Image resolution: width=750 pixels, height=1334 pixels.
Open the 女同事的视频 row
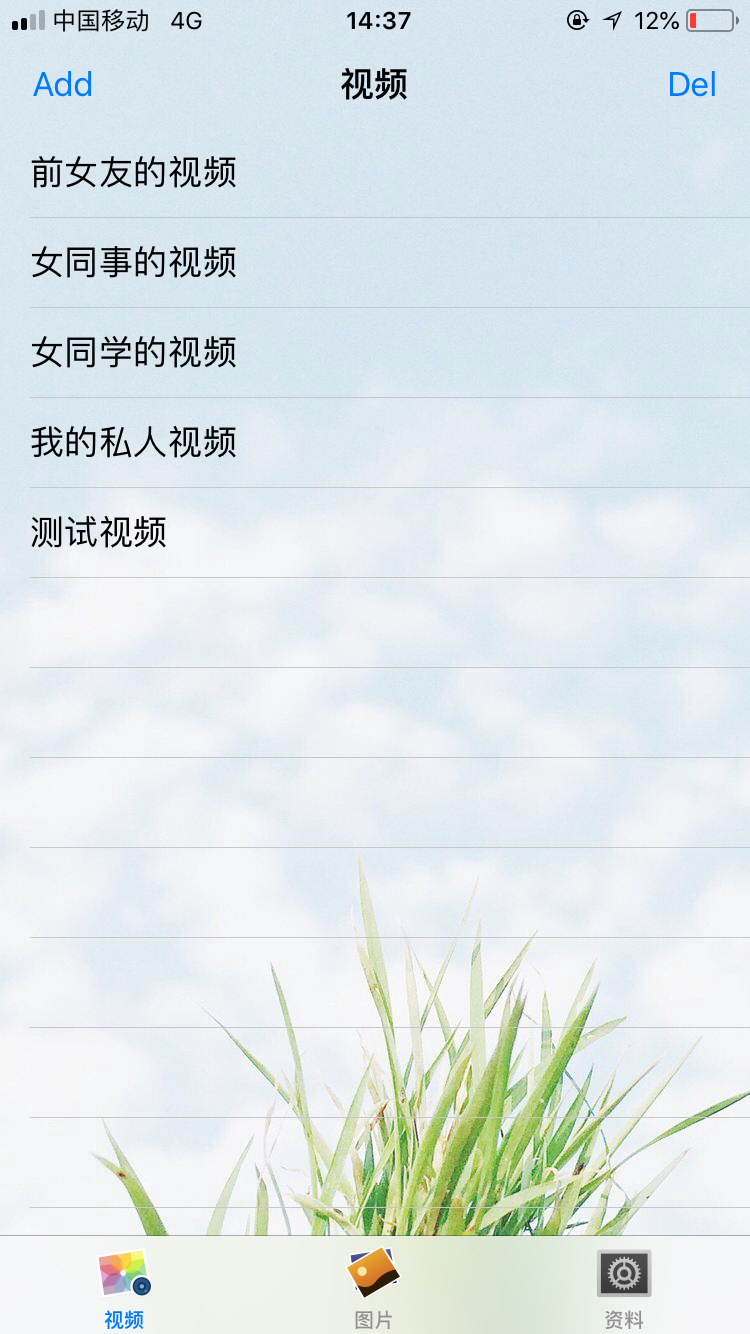(x=375, y=263)
